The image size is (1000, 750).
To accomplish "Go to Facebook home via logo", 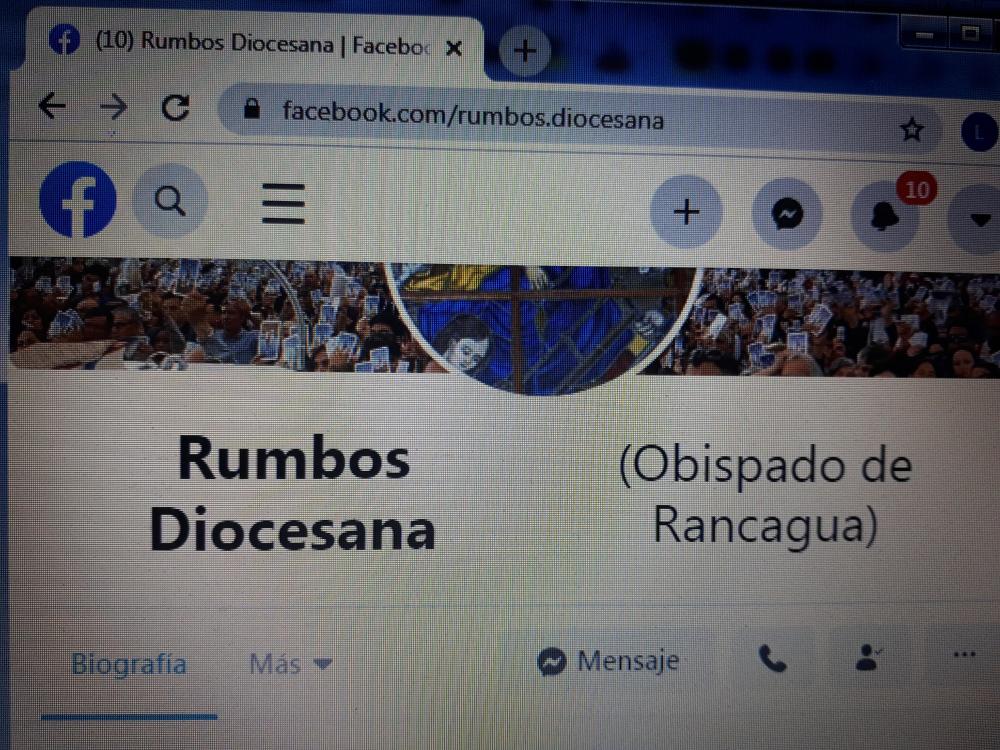I will pyautogui.click(x=77, y=199).
